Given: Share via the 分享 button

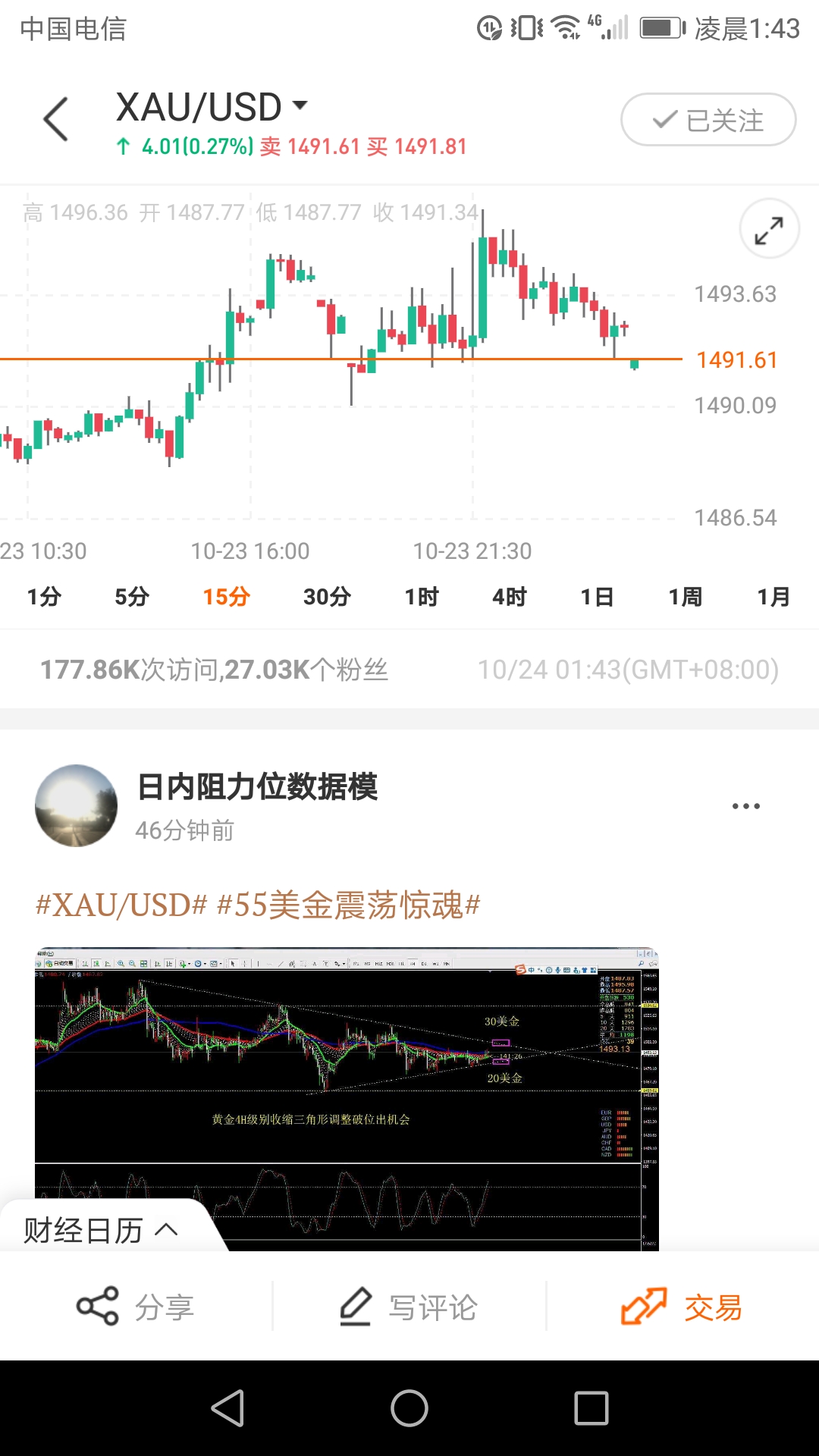Looking at the screenshot, I should pos(136,1307).
